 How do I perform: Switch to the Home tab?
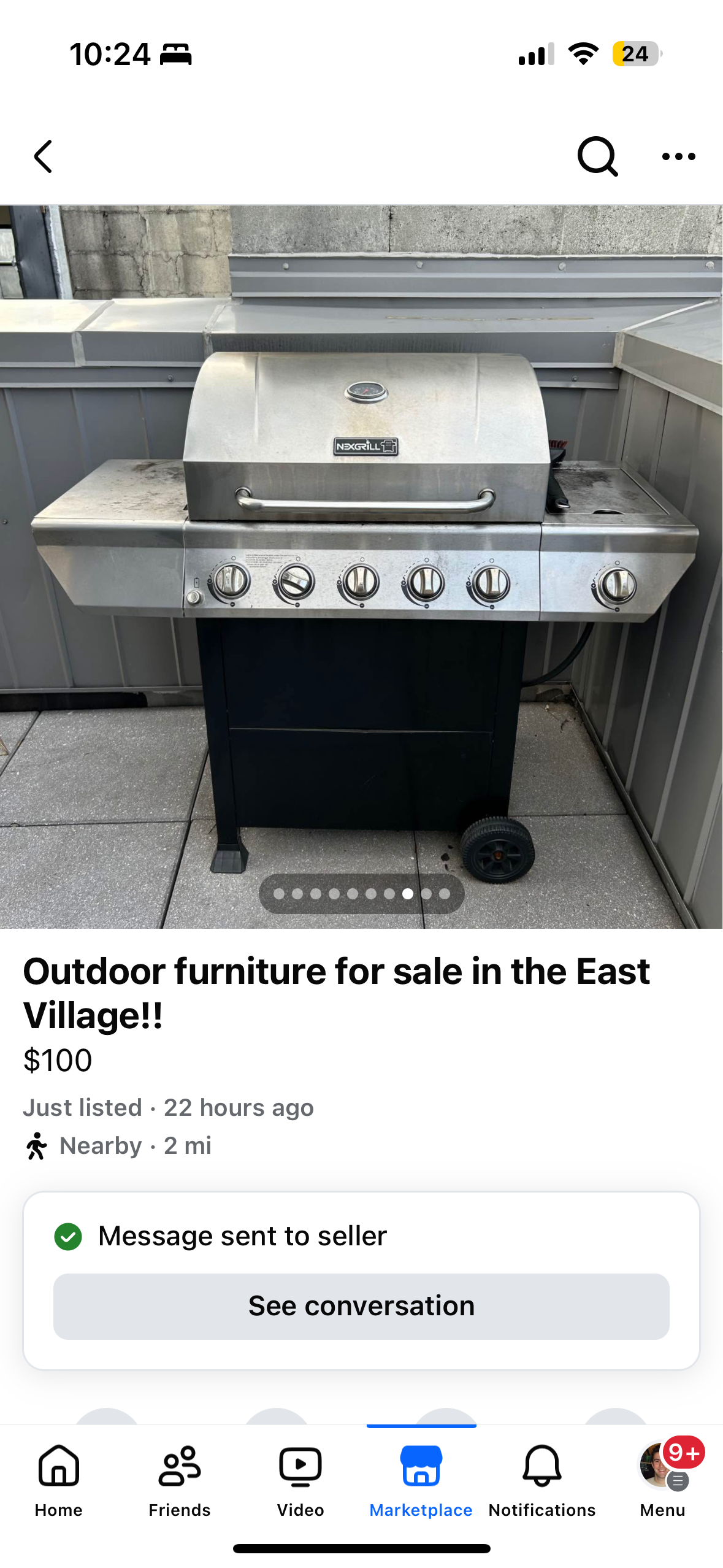59,1480
